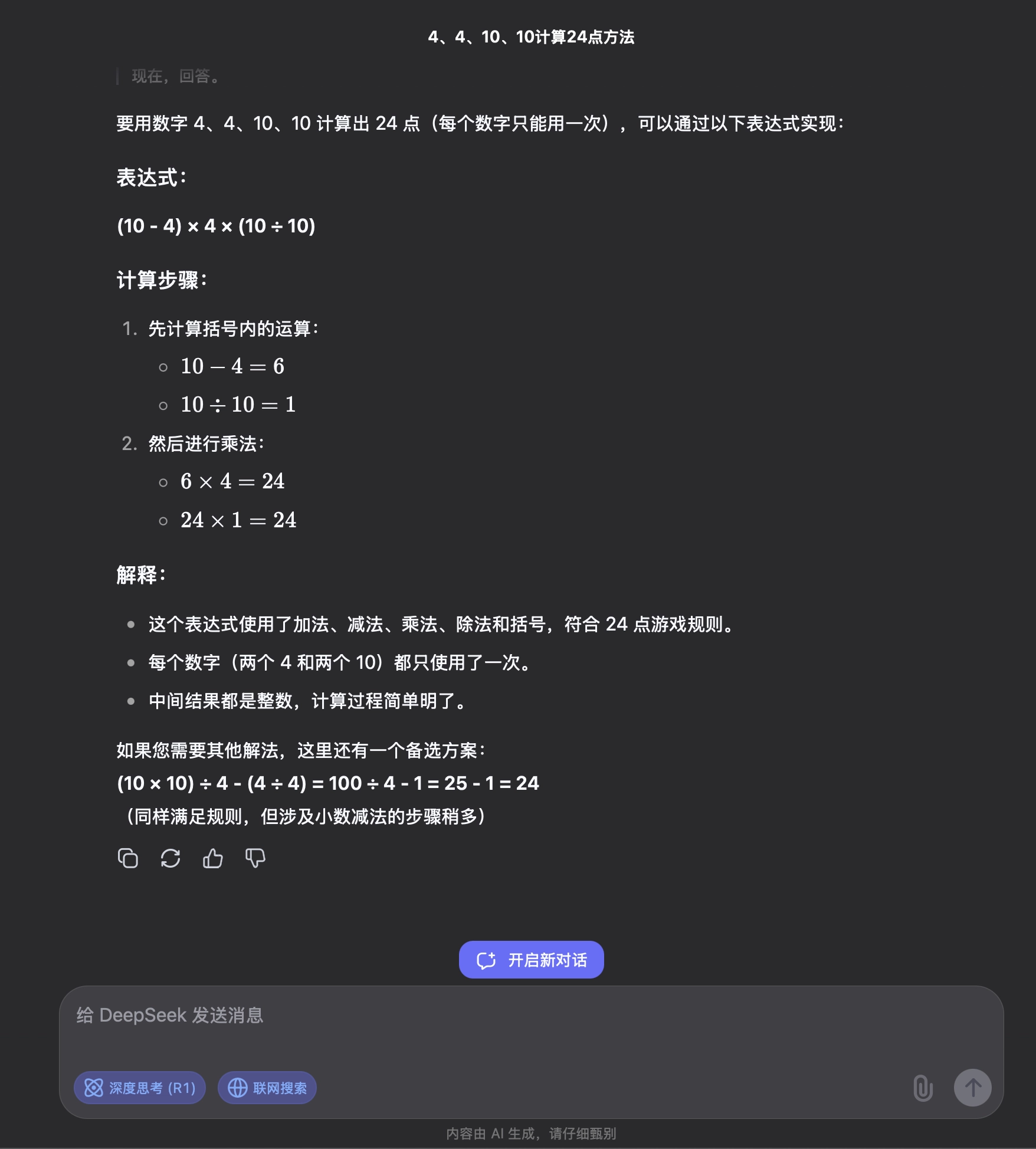Toggle 深度思考 (R1) mode
Image resolution: width=1036 pixels, height=1149 pixels.
coord(140,1088)
